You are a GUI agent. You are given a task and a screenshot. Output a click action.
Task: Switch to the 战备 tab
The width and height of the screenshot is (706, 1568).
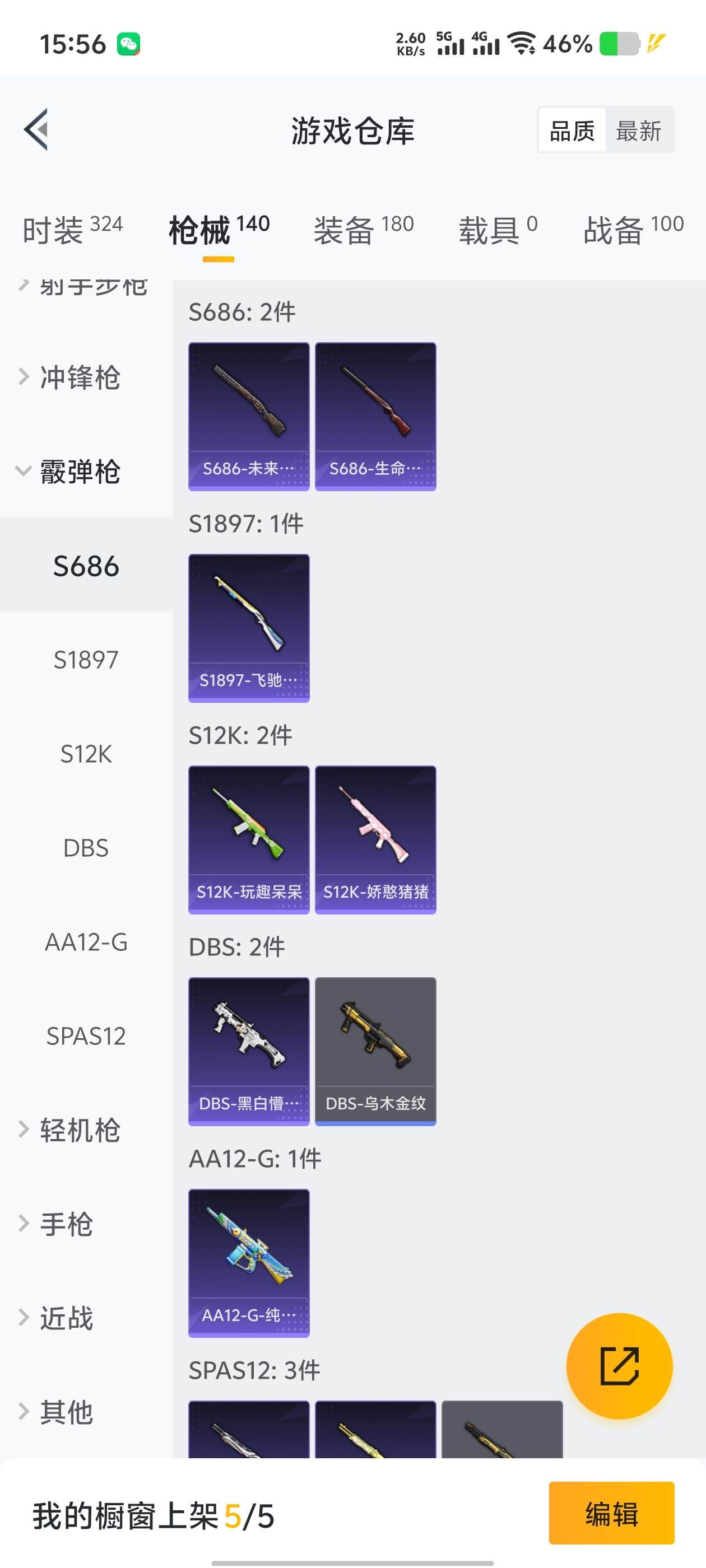633,231
